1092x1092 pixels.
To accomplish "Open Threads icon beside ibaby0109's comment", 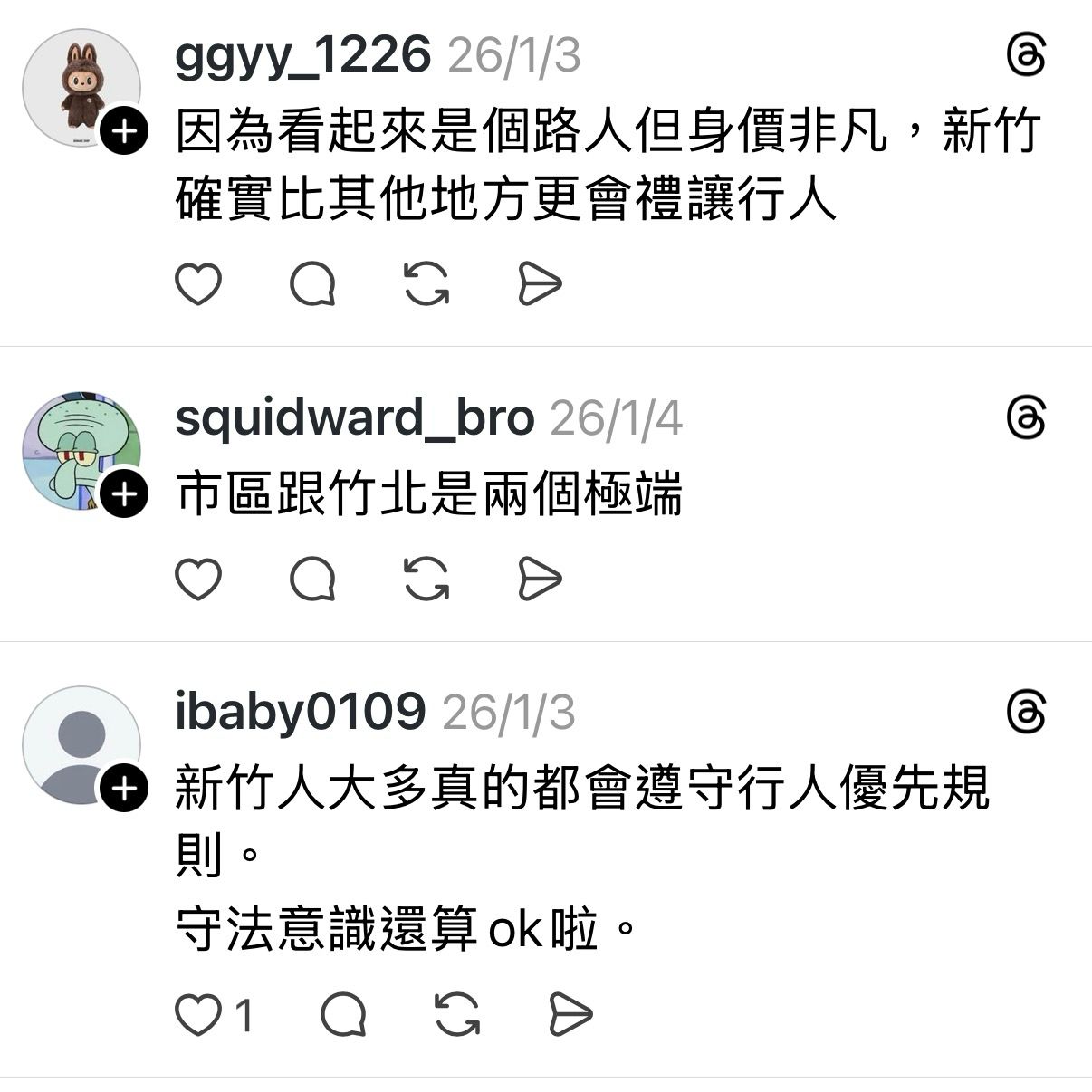I will click(x=1026, y=713).
